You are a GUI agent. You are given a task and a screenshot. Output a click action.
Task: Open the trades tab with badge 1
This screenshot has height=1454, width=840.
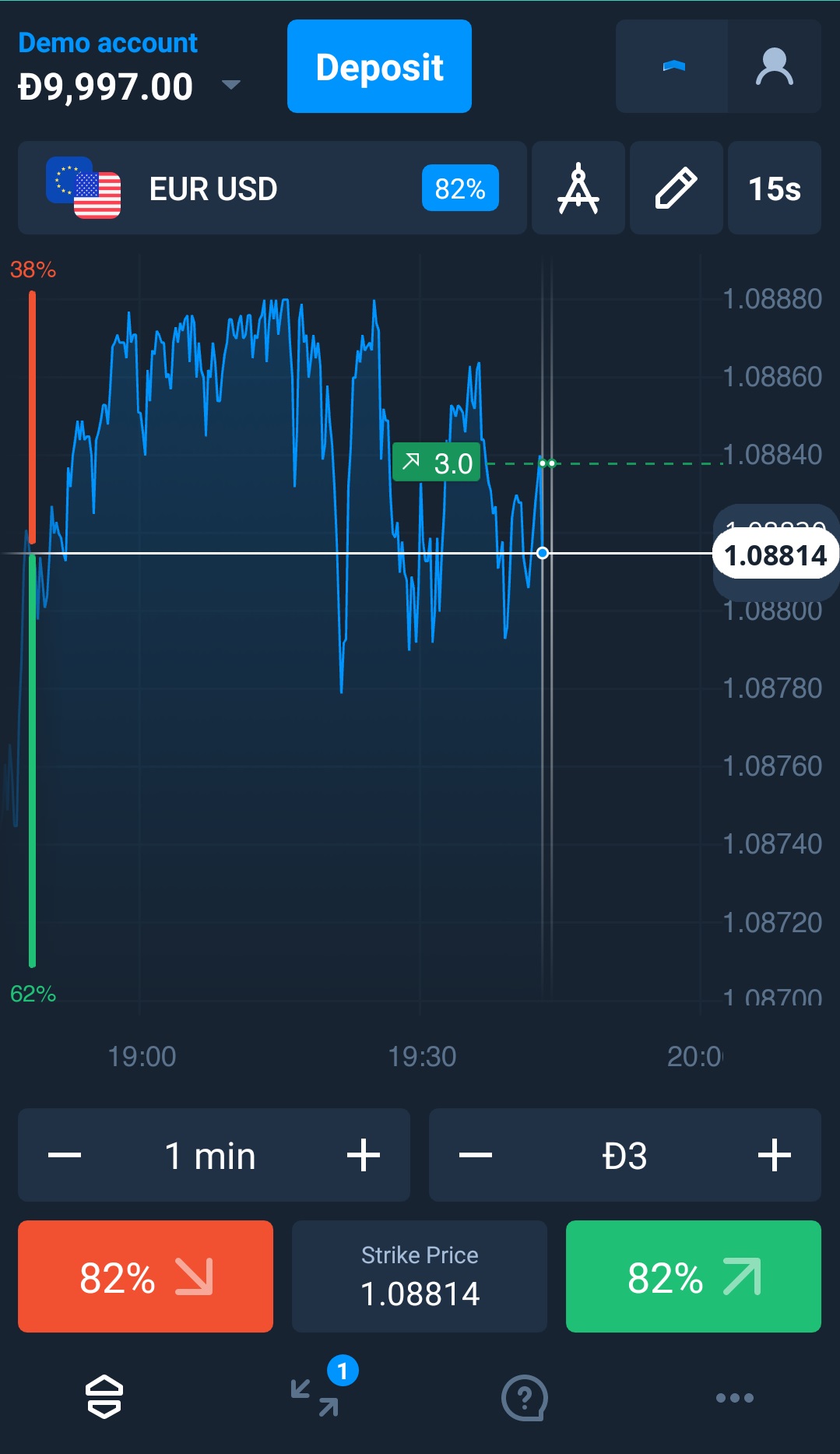pos(315,1396)
